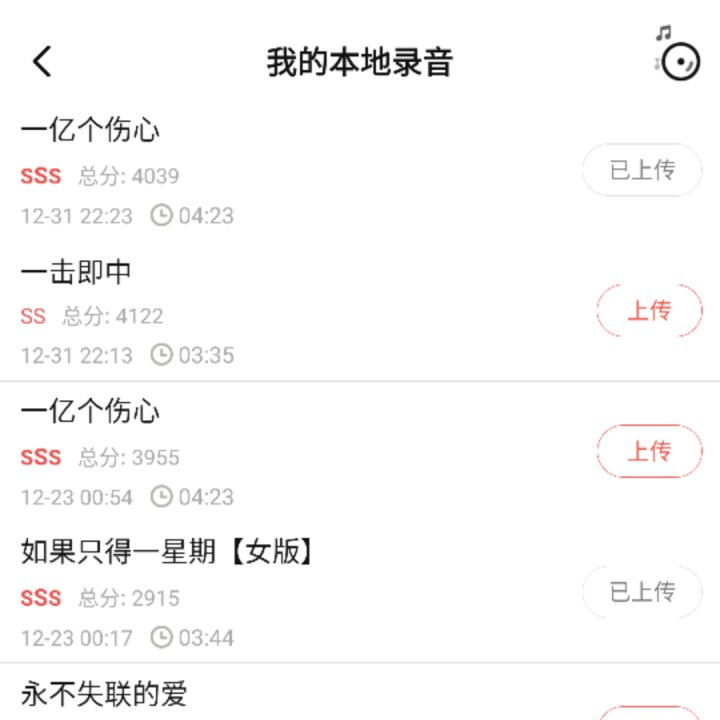Upload the 一击即中 recording
Viewport: 720px width, 720px height.
(x=649, y=311)
